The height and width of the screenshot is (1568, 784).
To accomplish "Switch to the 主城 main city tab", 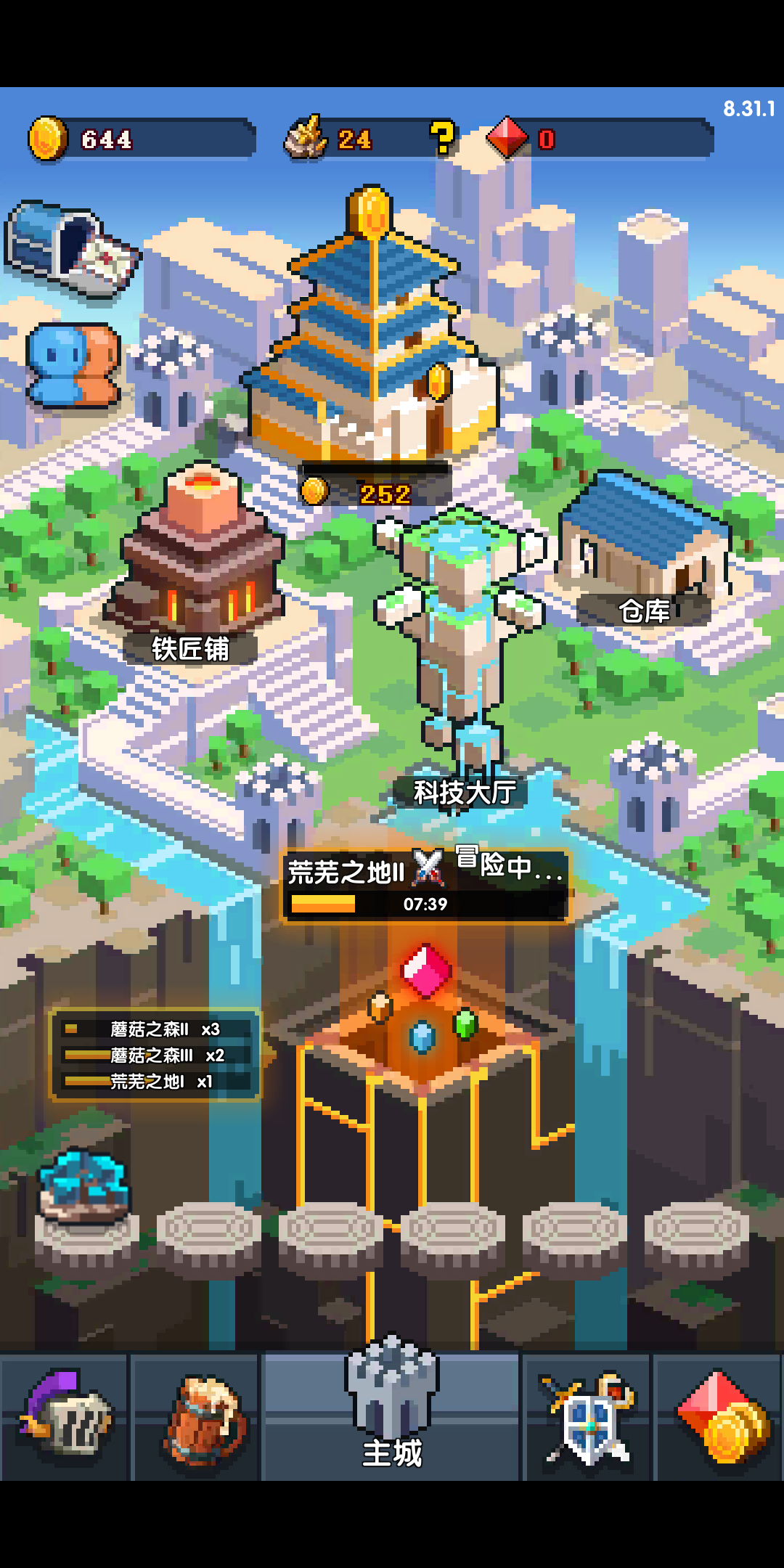I will [392, 1416].
